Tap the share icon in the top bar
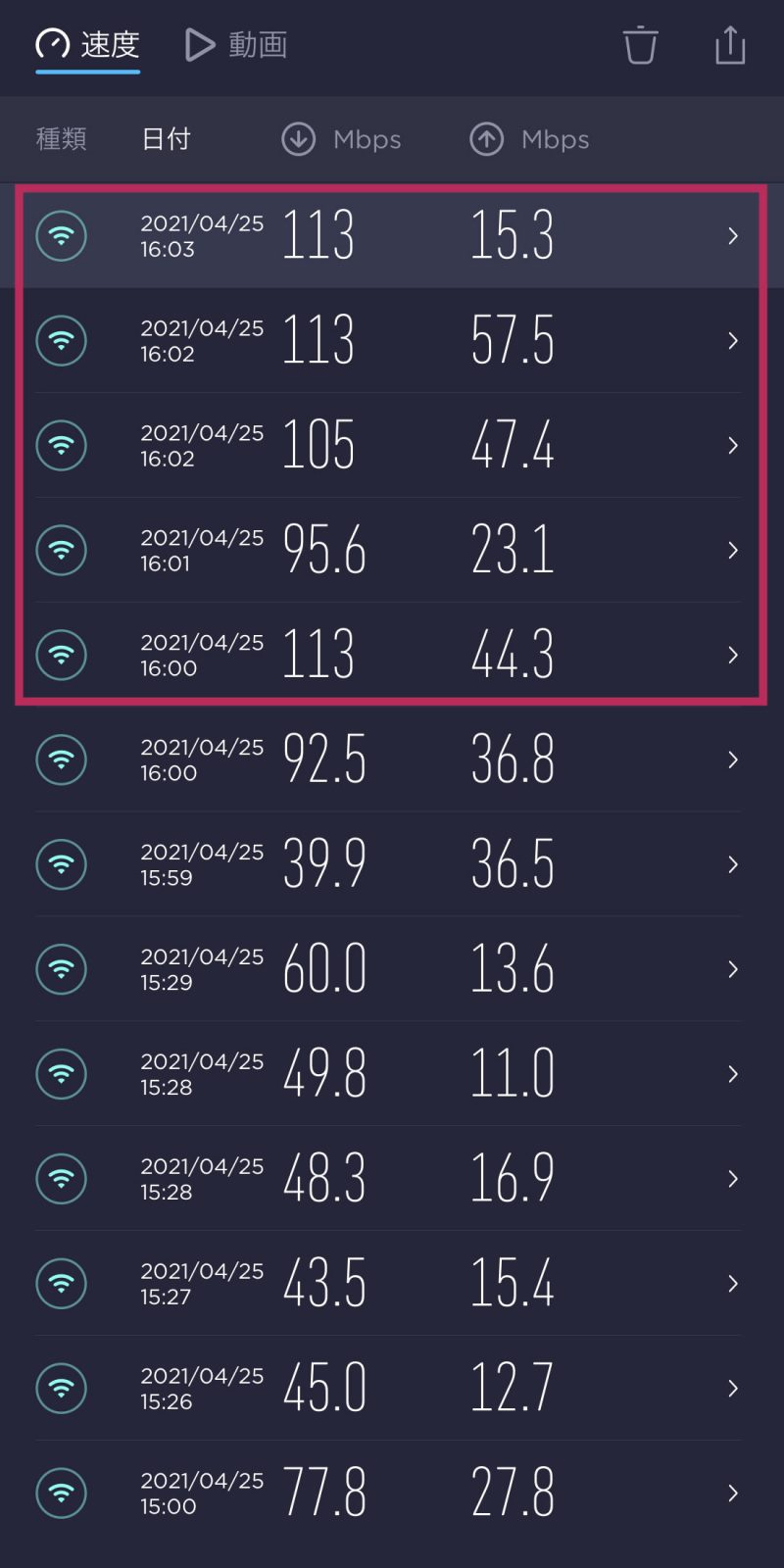This screenshot has width=784, height=1568. 729,44
